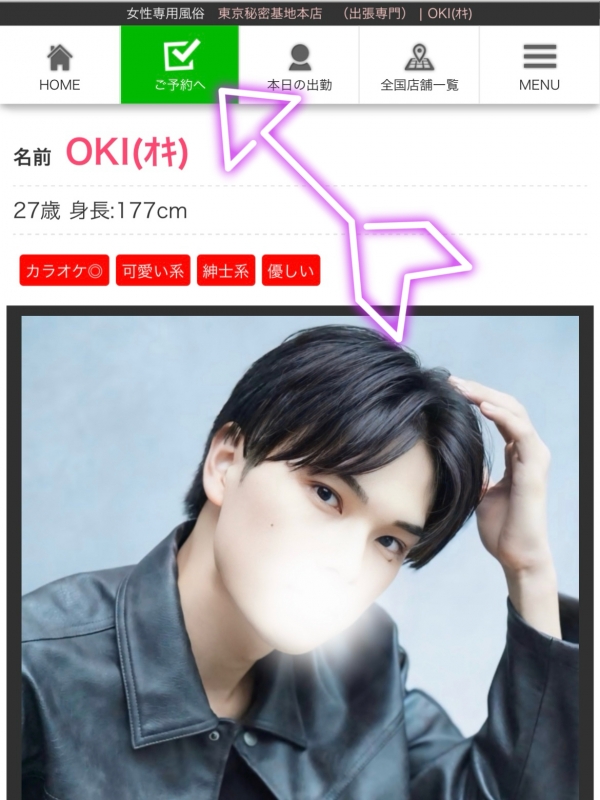600x800 pixels.
Task: Select the 可愛い系 tag
Action: [153, 270]
